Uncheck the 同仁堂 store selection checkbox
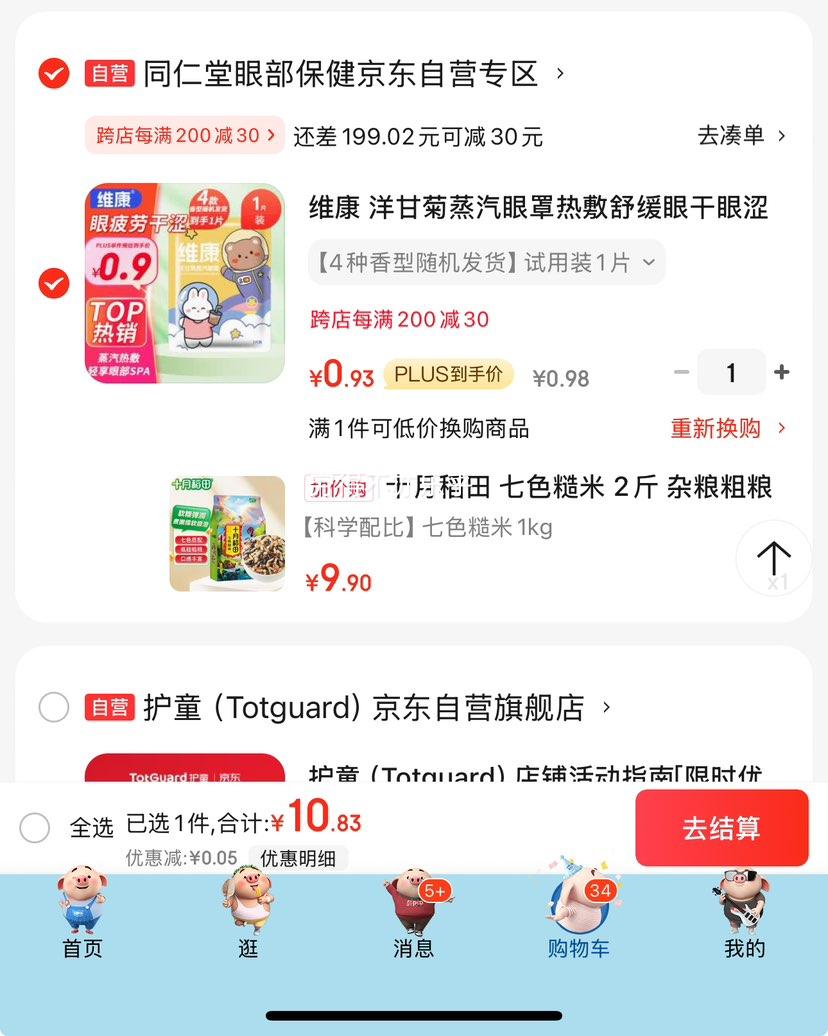Image resolution: width=828 pixels, height=1036 pixels. 52,74
